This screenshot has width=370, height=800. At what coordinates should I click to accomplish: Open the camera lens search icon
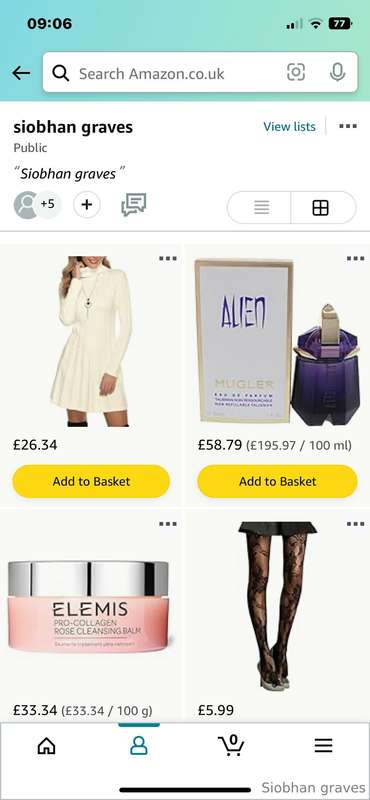click(296, 72)
